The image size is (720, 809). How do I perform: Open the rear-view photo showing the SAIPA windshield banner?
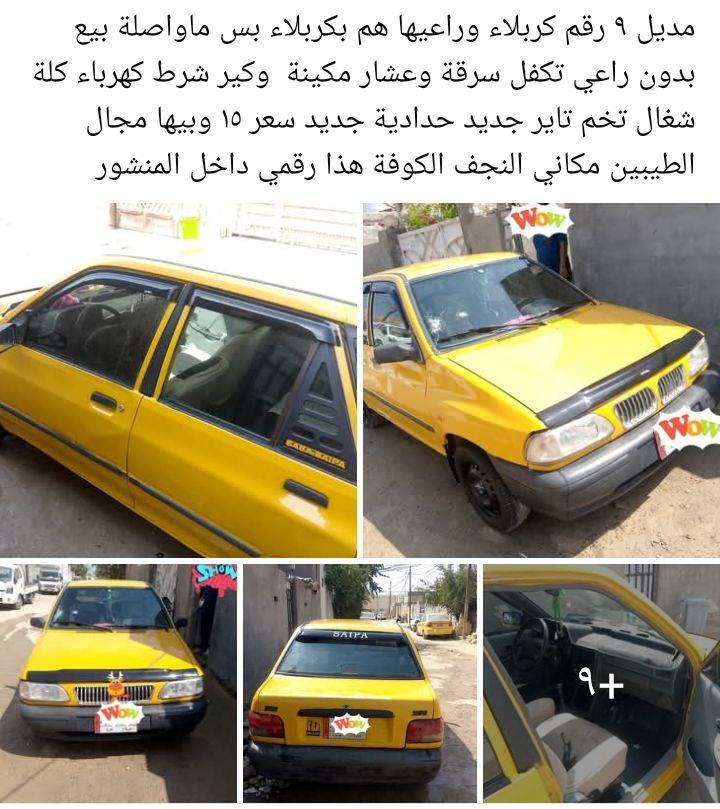[360, 683]
